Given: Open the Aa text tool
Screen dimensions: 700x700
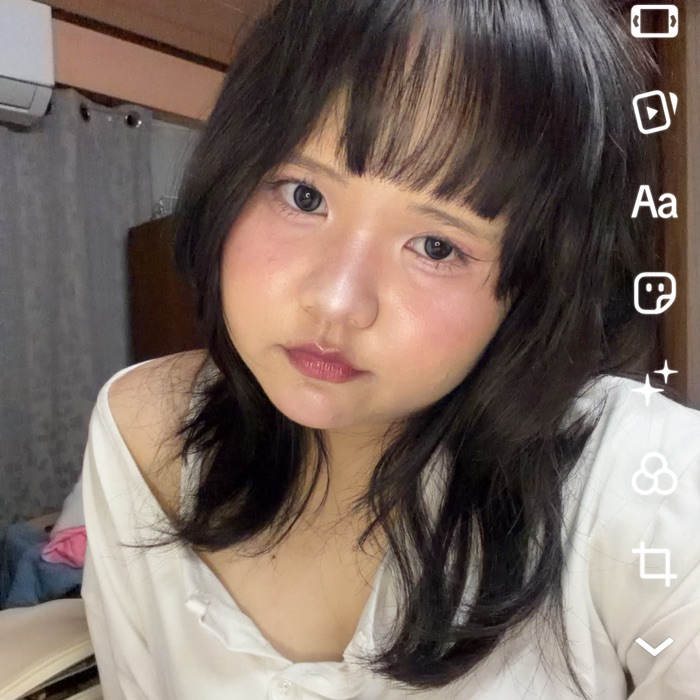Looking at the screenshot, I should pos(654,203).
